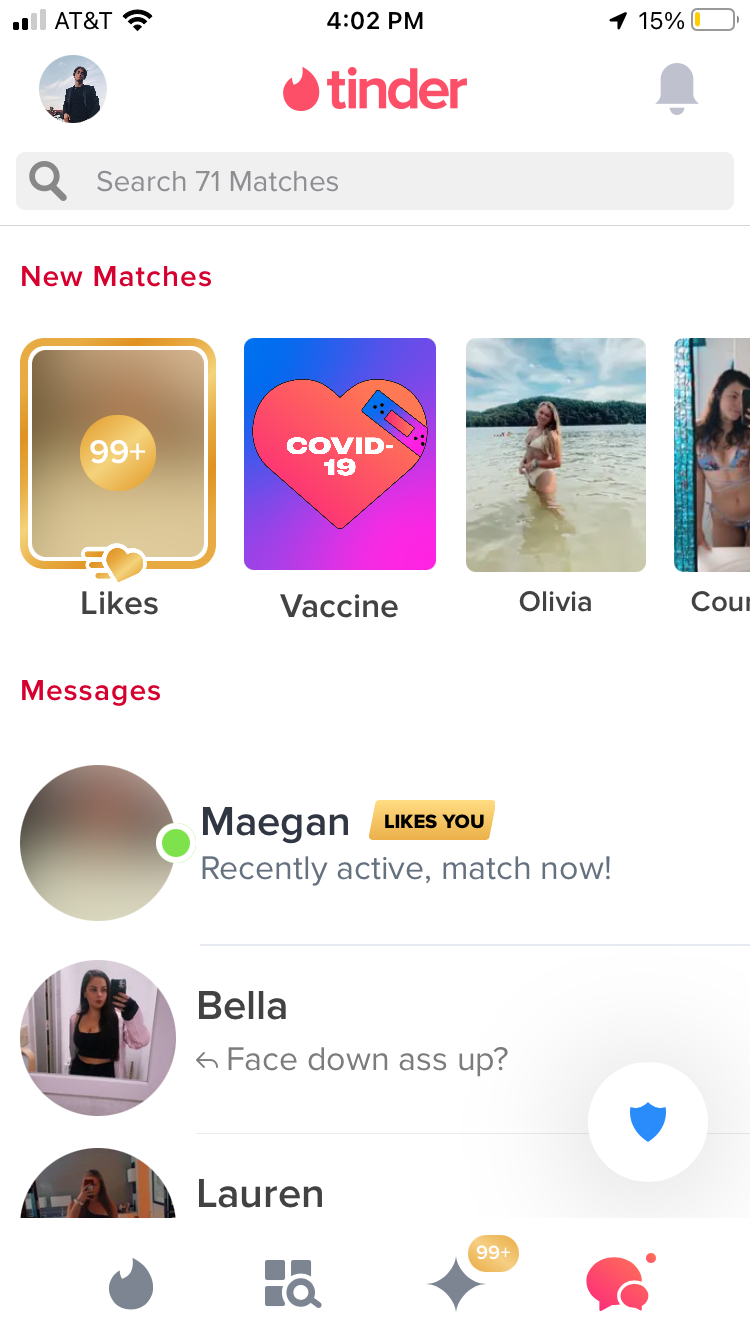Tap the Search 71 Matches field
Image resolution: width=750 pixels, height=1334 pixels.
[375, 181]
